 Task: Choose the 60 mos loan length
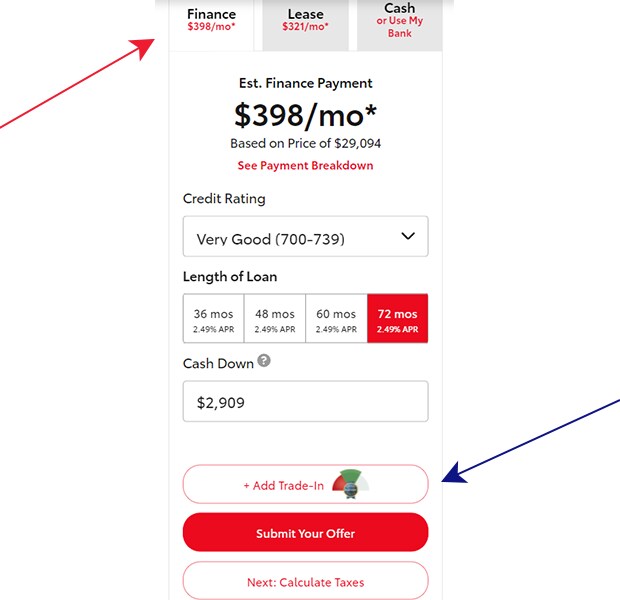[x=336, y=319]
